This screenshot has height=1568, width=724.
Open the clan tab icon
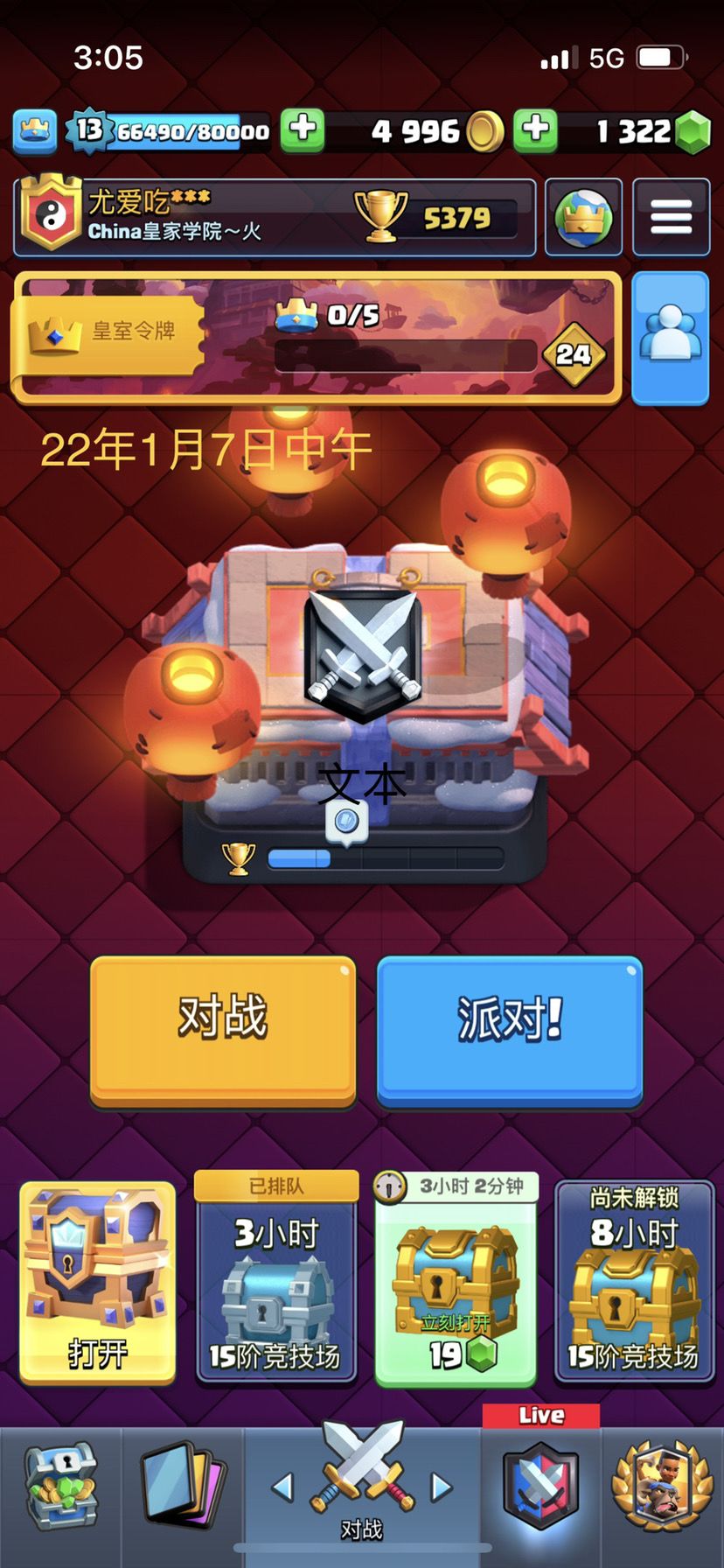coord(662,1487)
